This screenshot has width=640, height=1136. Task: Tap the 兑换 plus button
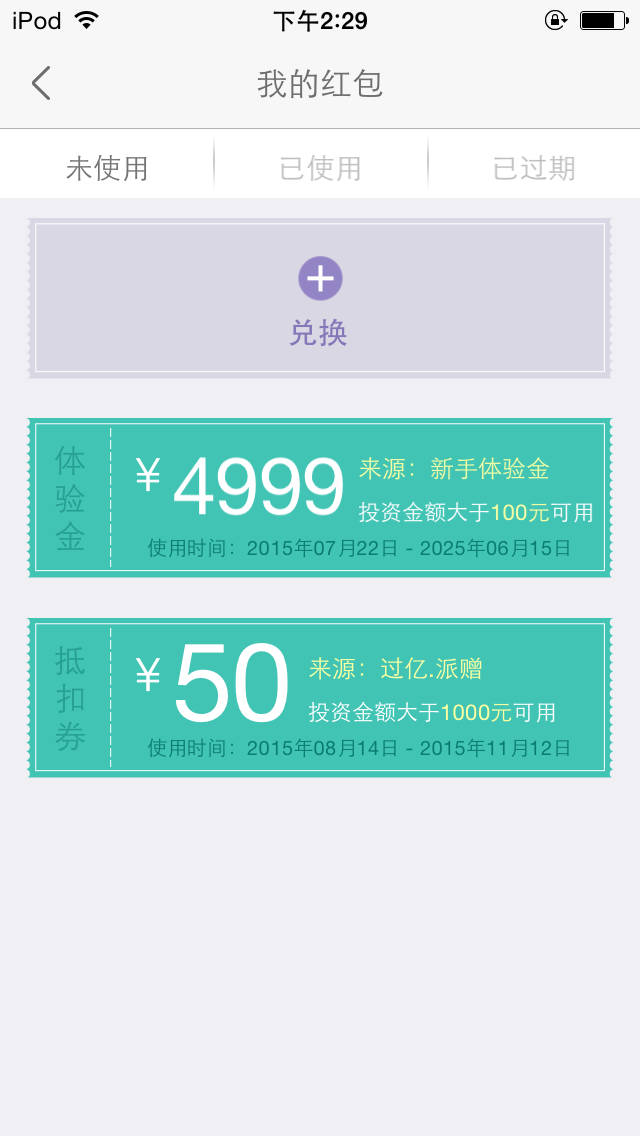320,279
